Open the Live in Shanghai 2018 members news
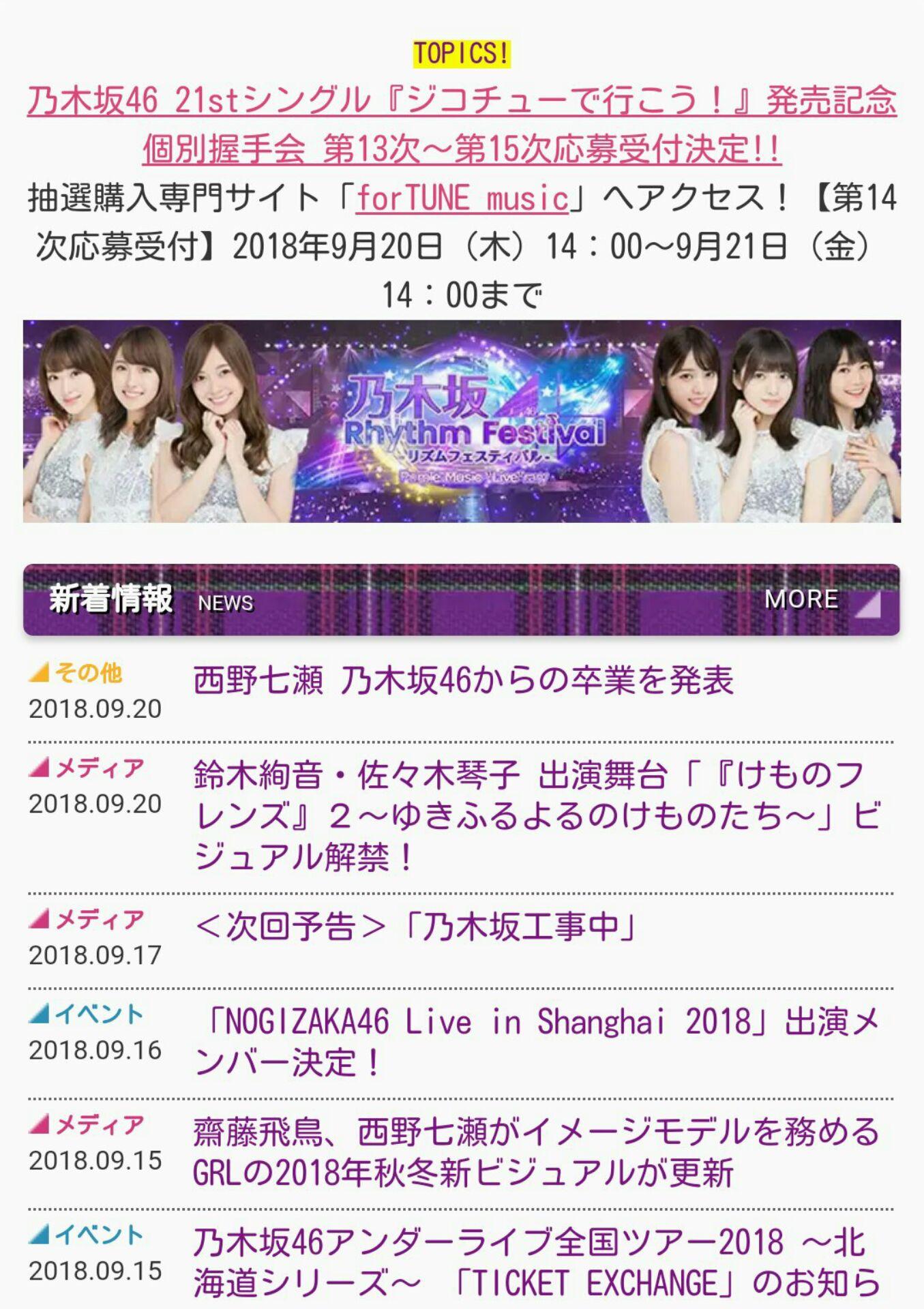 537,1042
